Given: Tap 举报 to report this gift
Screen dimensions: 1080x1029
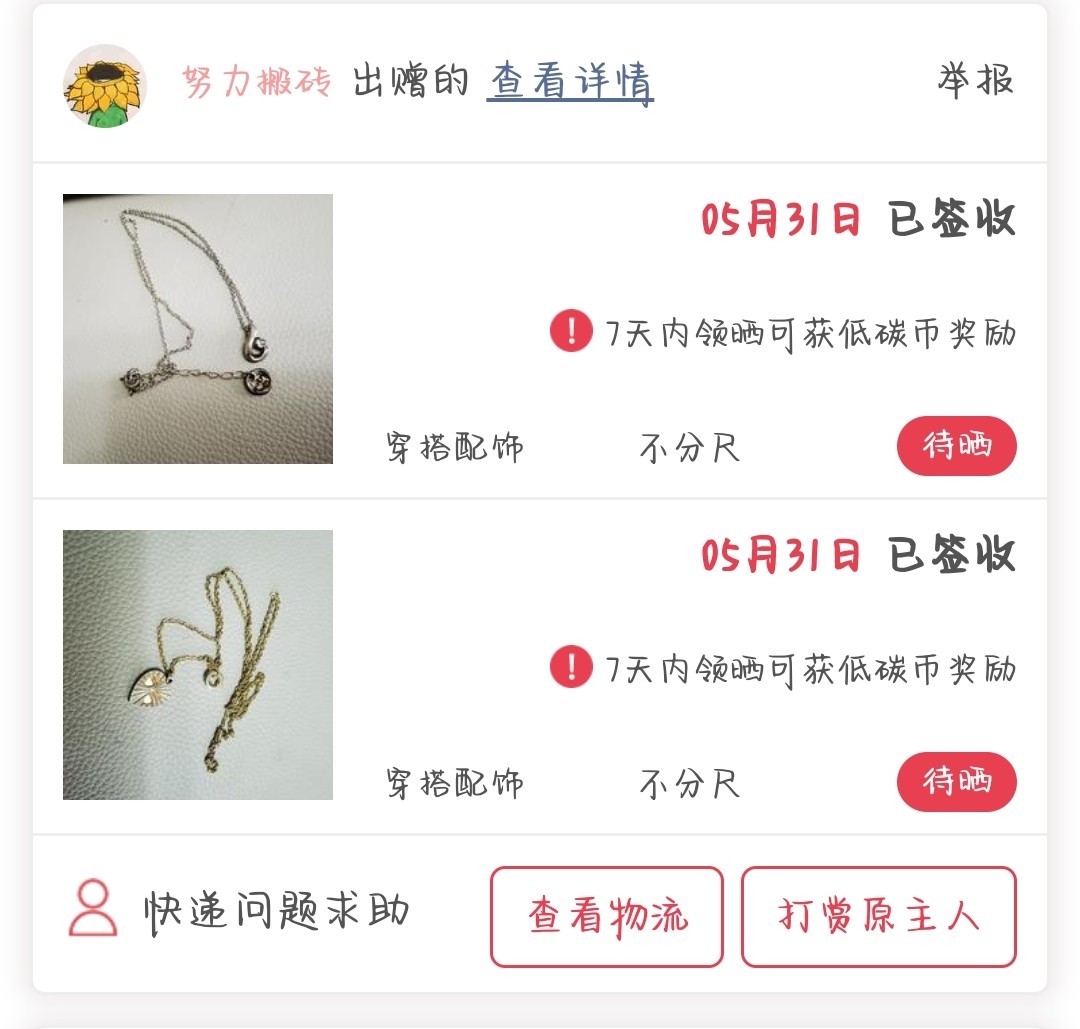Looking at the screenshot, I should pos(975,80).
